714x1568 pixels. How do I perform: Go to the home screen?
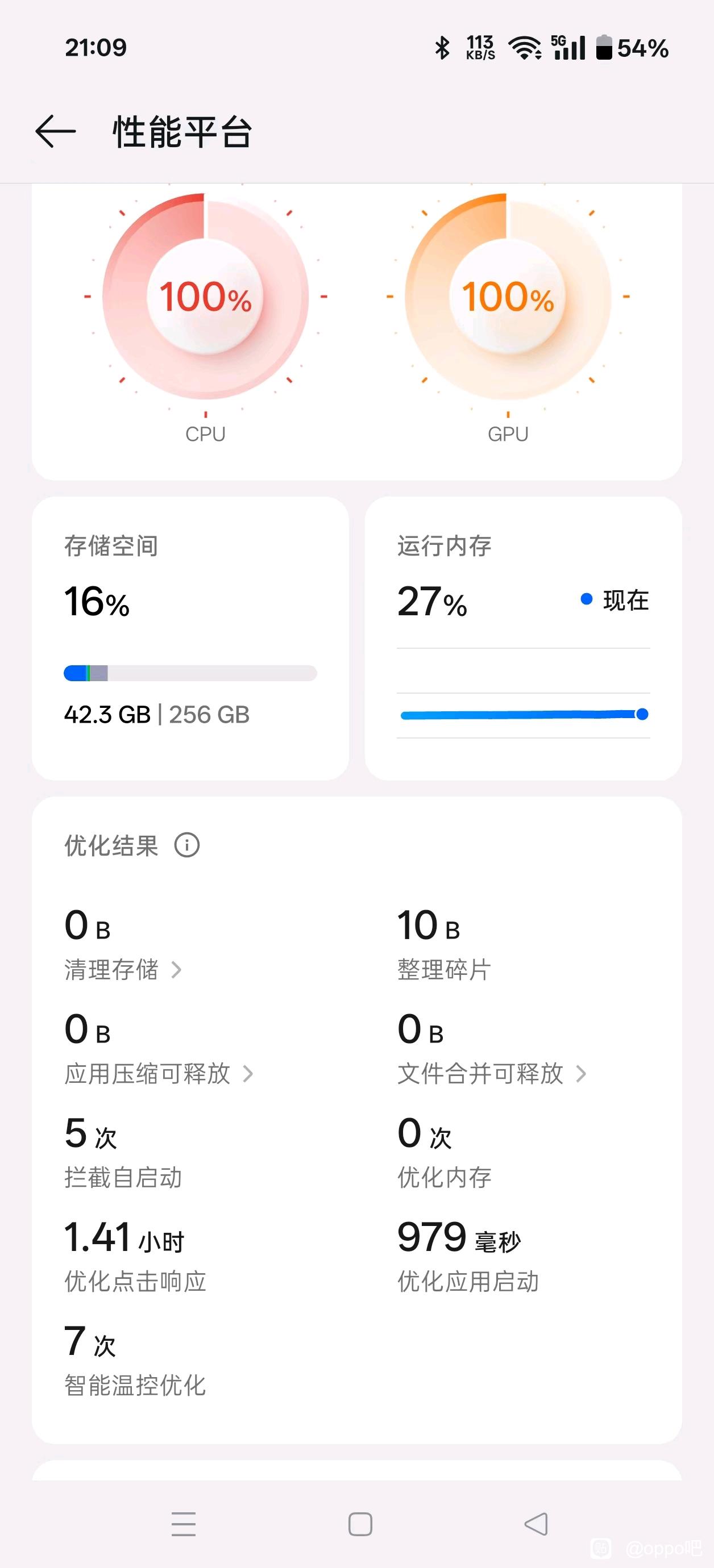click(x=360, y=1524)
